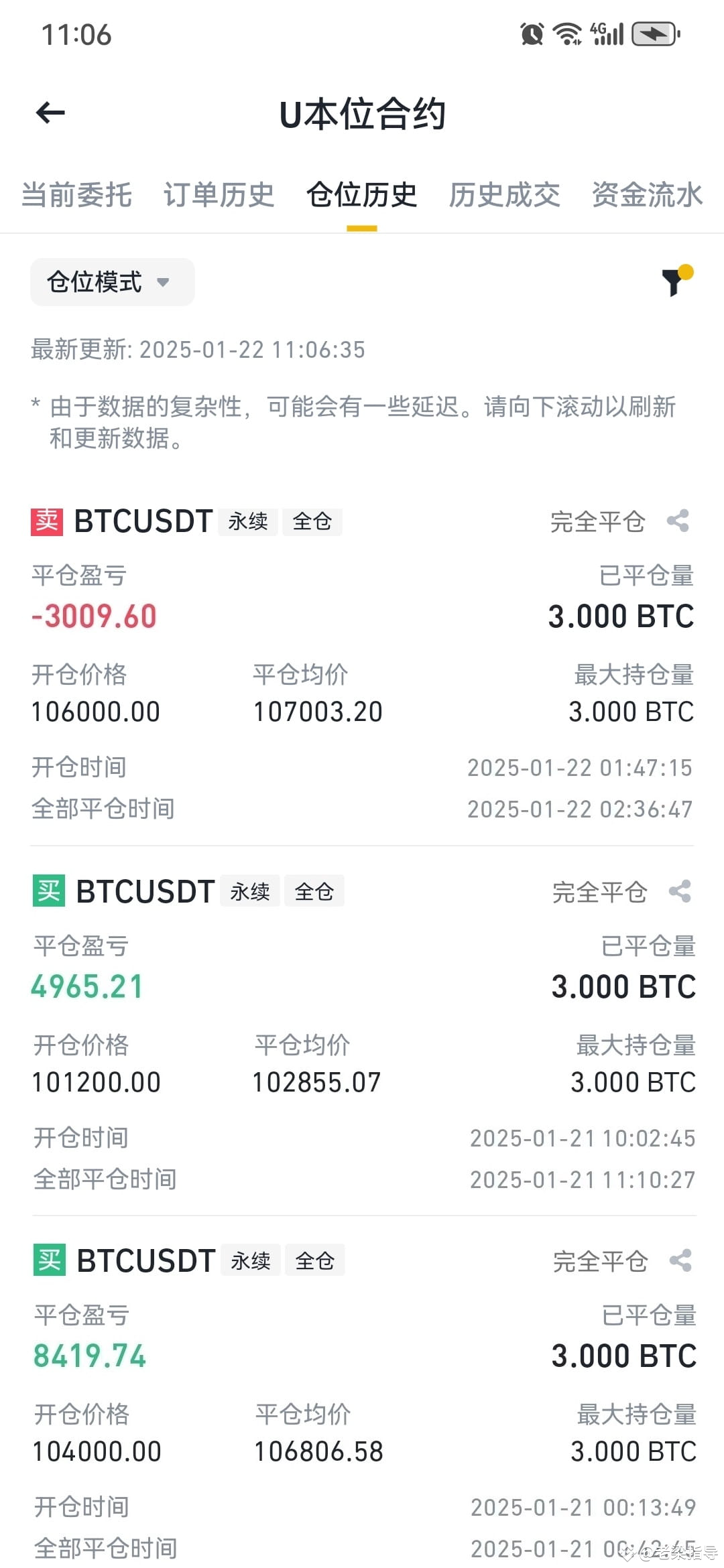
Task: Switch to the 资金流水 tab
Action: (647, 195)
